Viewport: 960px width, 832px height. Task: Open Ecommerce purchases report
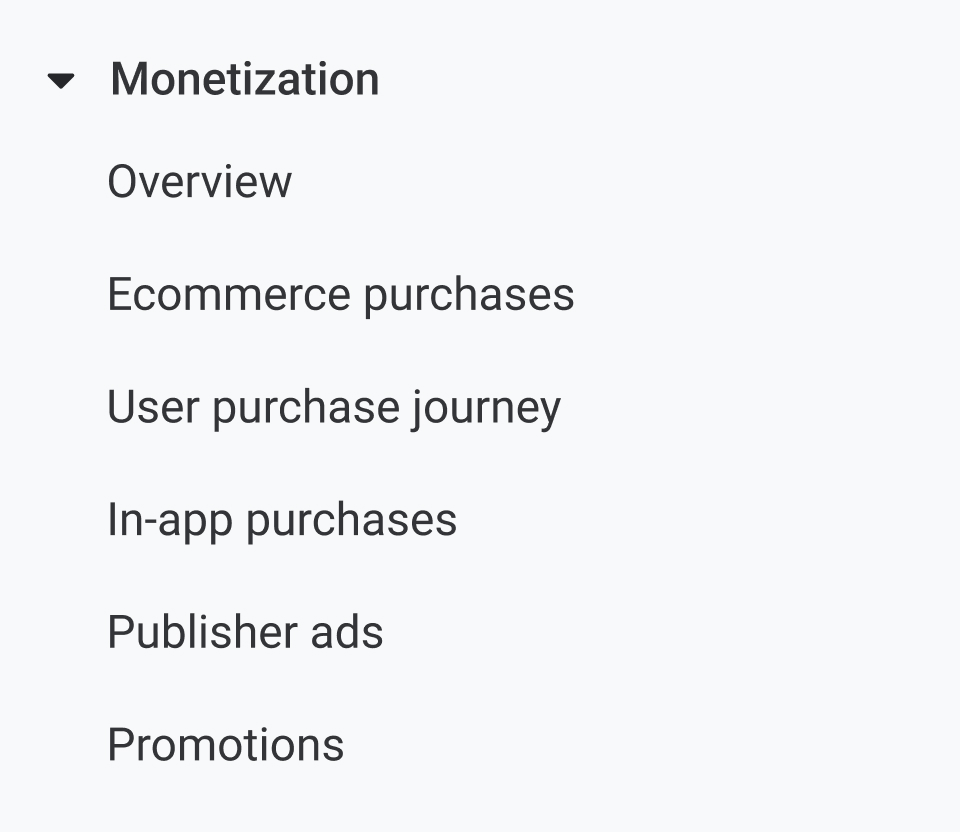point(340,295)
